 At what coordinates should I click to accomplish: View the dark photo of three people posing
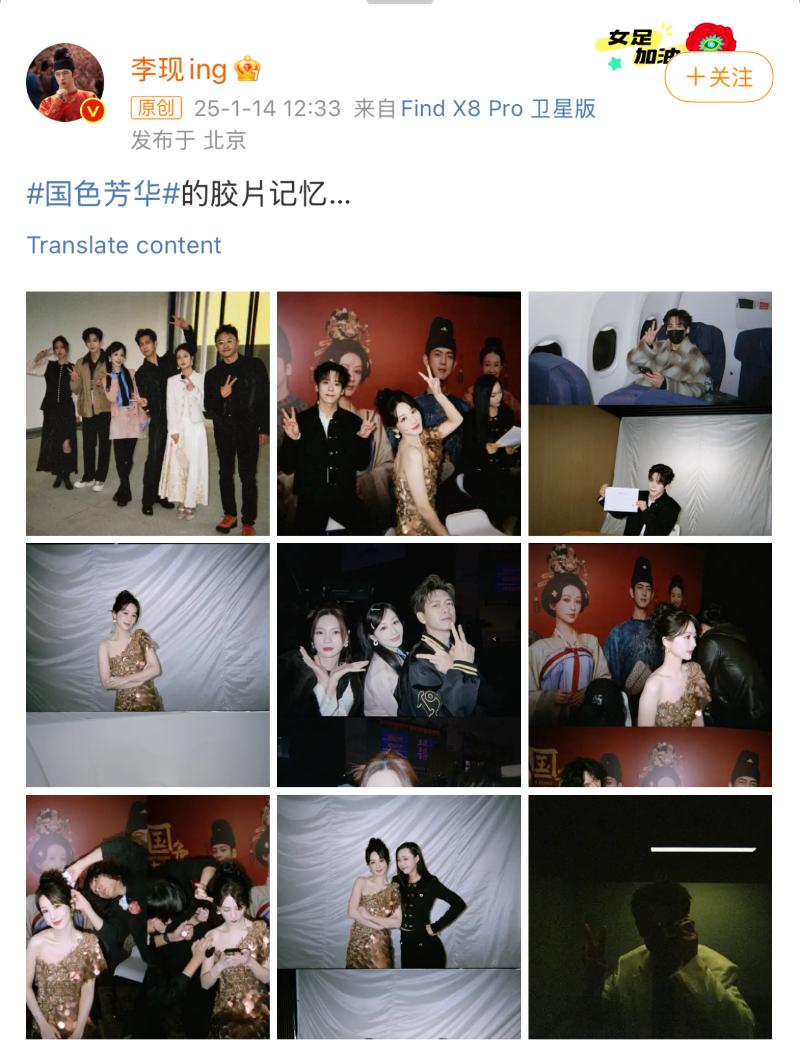[x=399, y=665]
